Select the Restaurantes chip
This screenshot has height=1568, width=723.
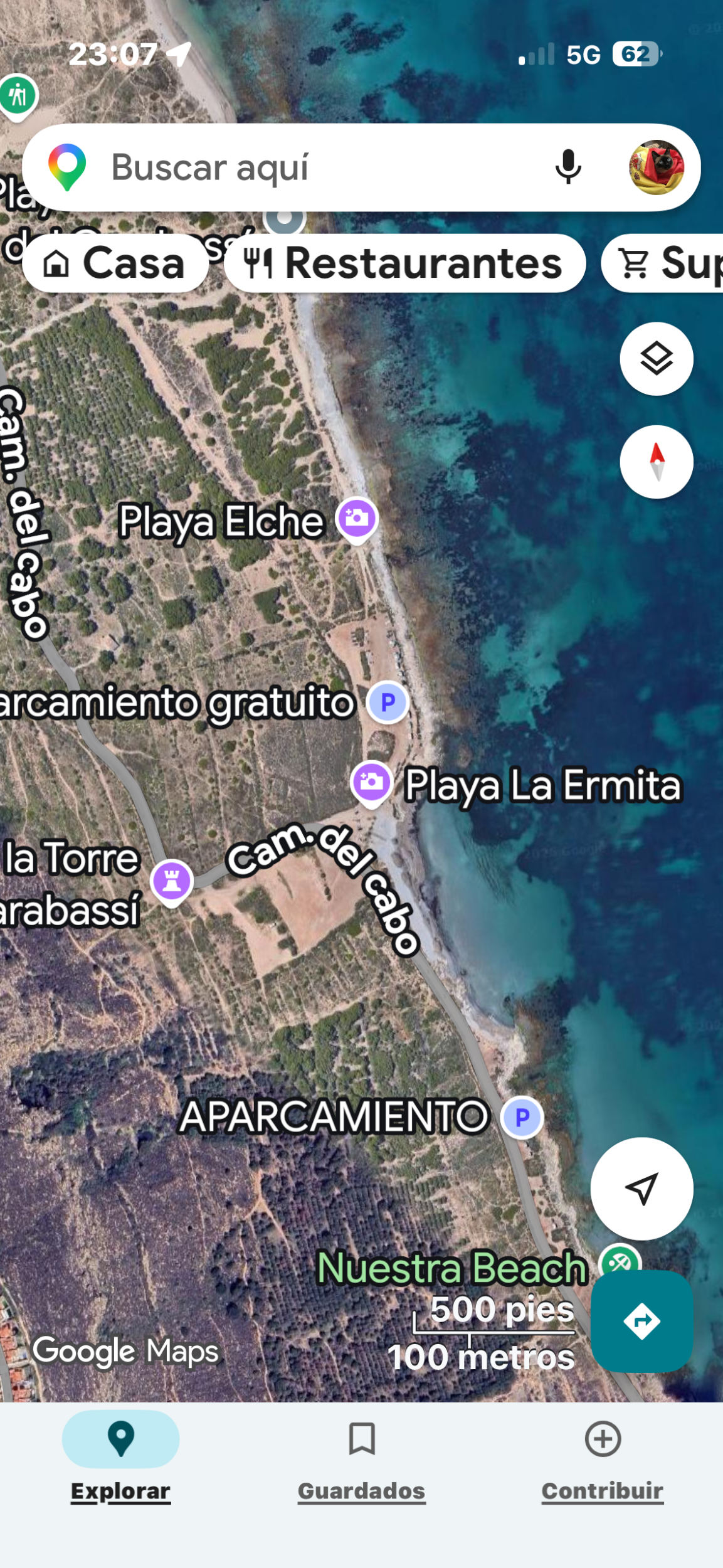(404, 263)
